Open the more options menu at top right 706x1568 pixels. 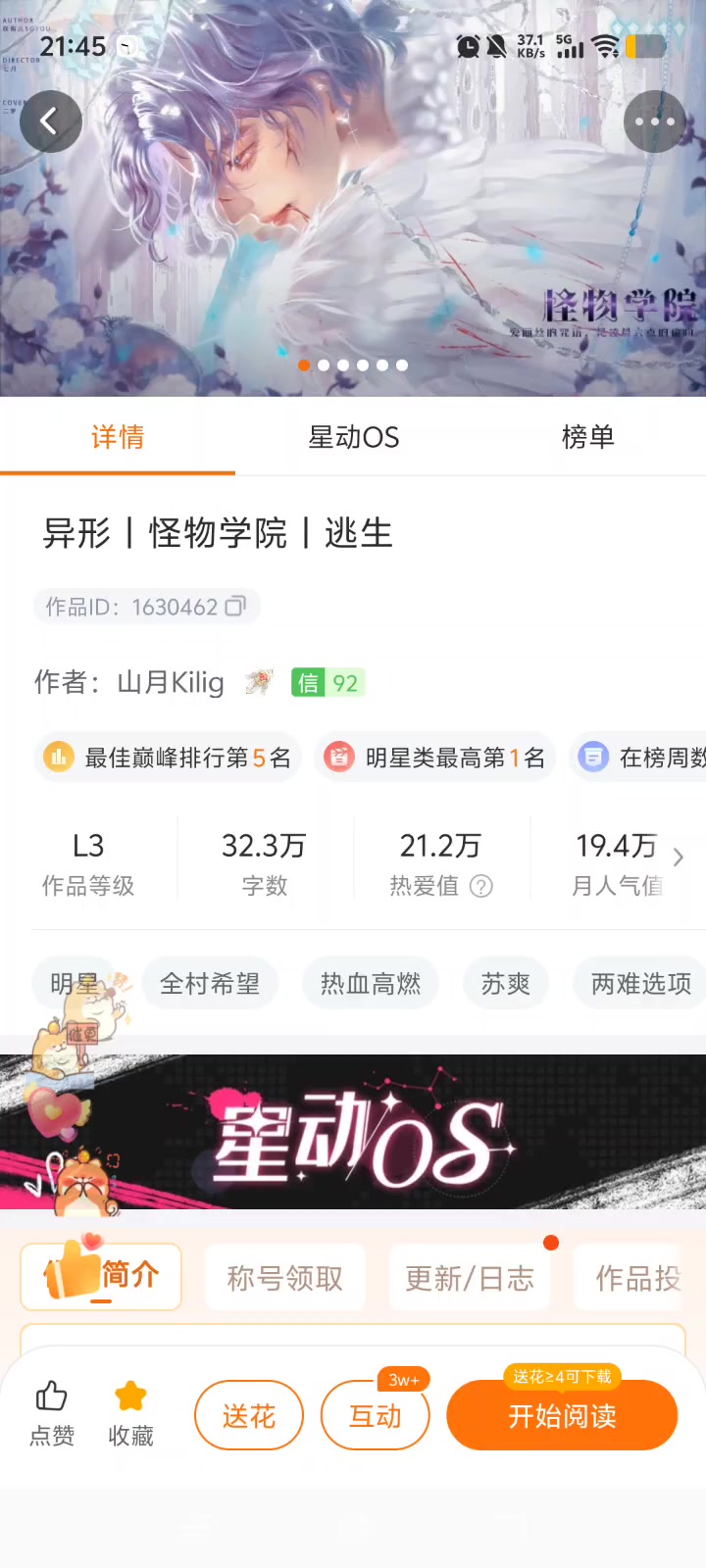654,122
